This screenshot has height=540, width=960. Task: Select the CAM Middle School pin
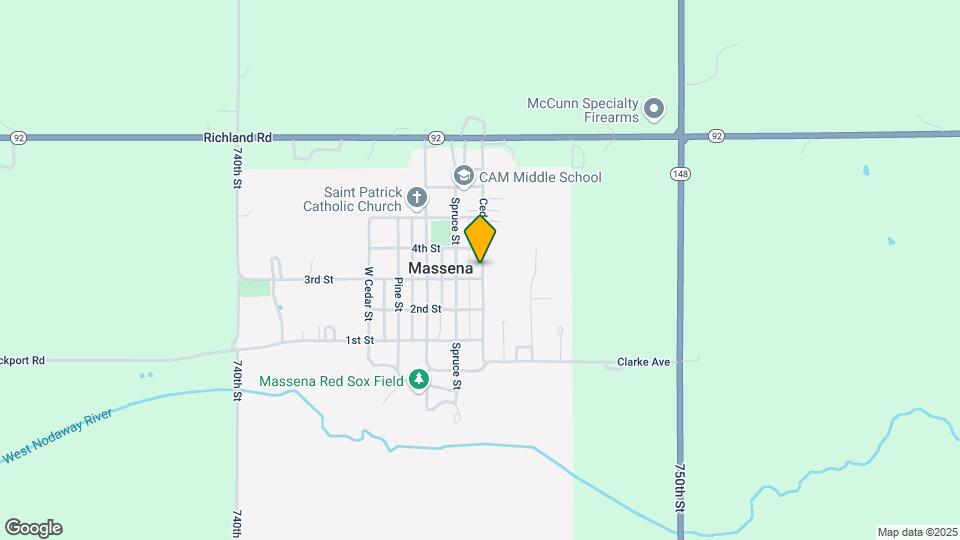click(463, 177)
